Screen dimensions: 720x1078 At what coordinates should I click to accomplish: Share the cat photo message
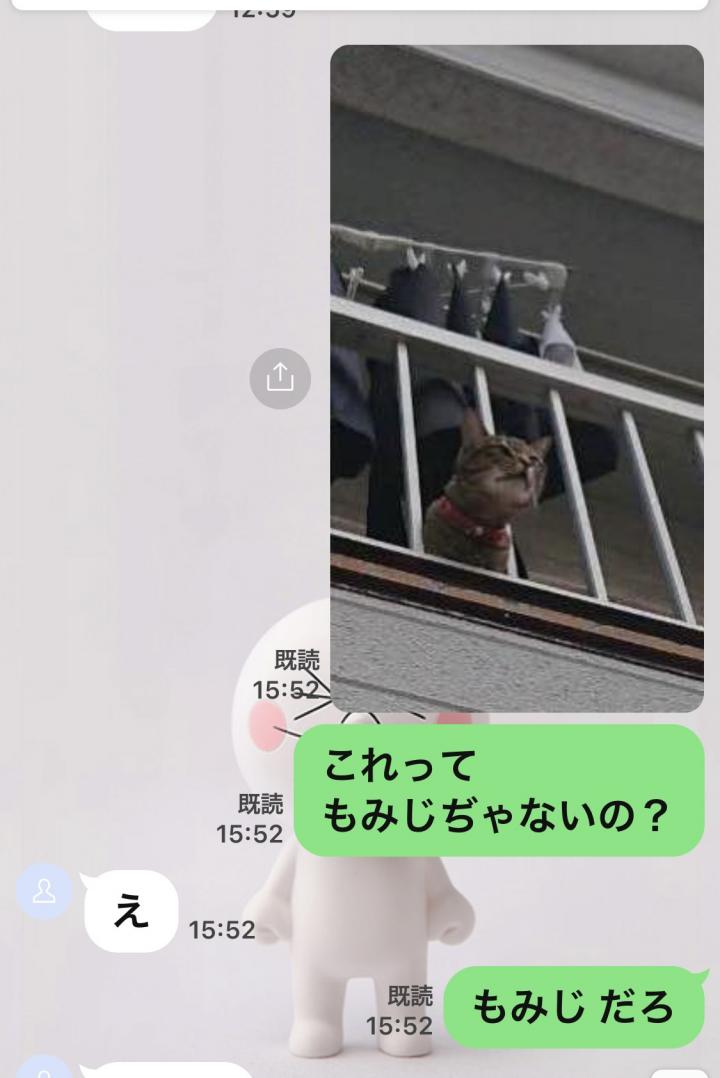click(x=280, y=377)
